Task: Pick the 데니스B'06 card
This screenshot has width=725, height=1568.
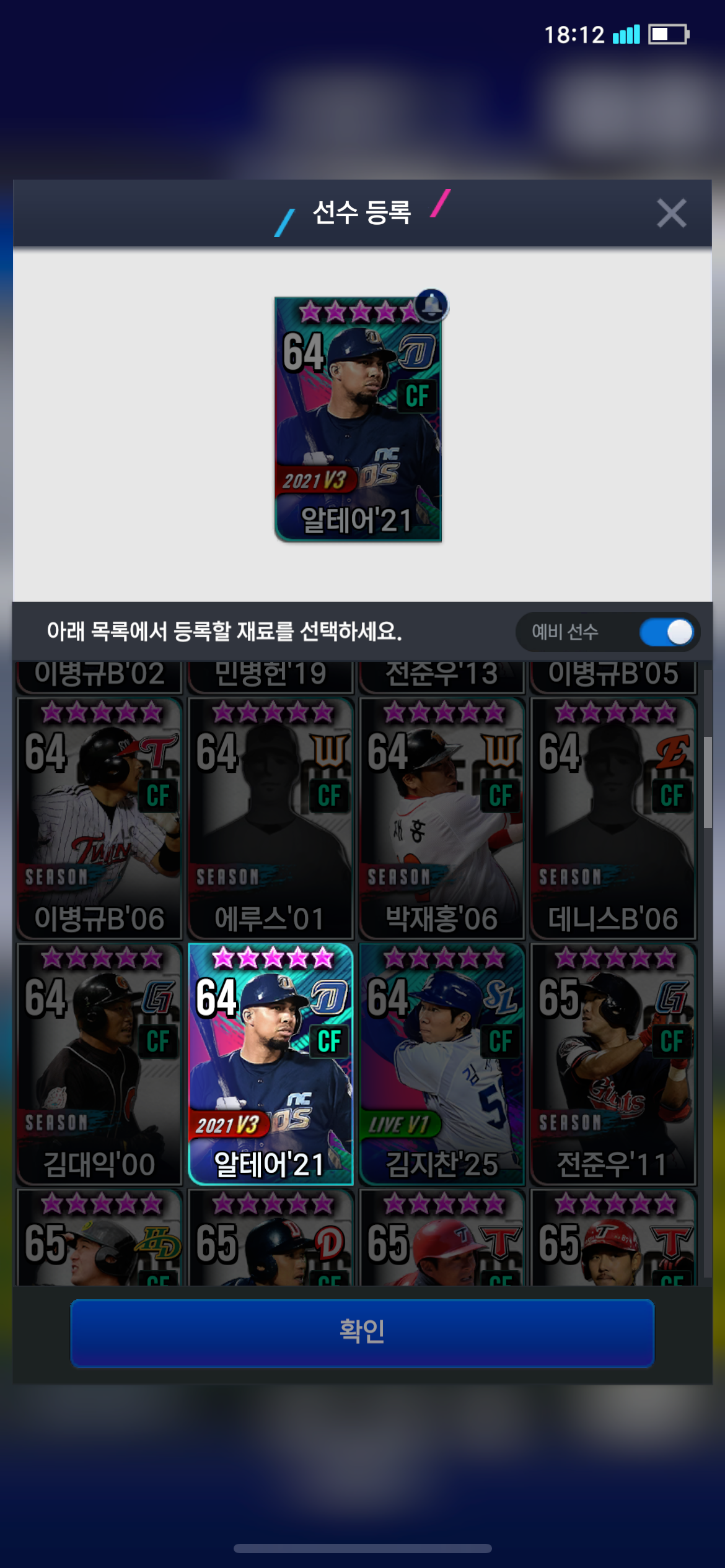Action: (x=613, y=819)
